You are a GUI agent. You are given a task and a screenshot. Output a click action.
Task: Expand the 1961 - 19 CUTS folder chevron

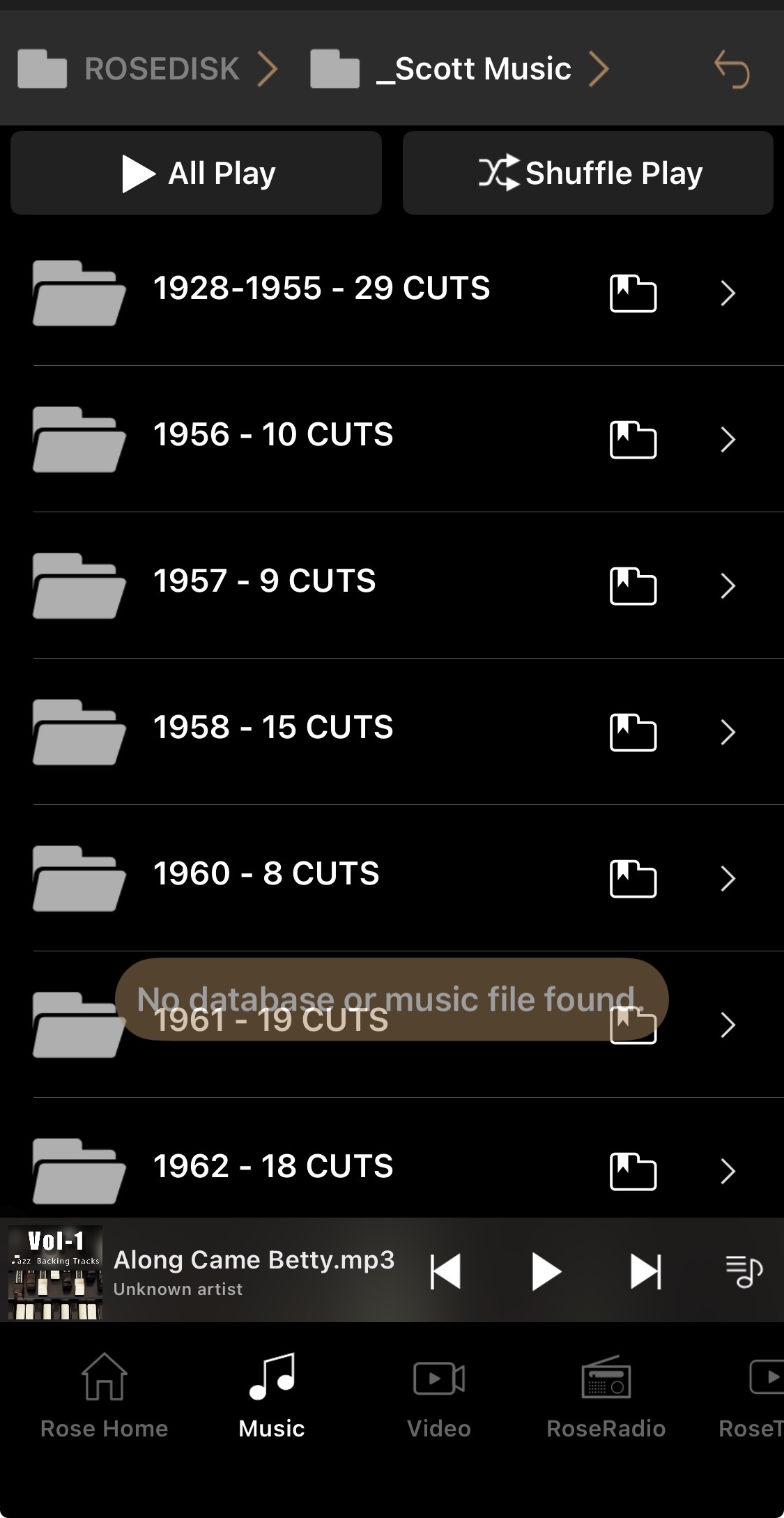[x=728, y=1025]
